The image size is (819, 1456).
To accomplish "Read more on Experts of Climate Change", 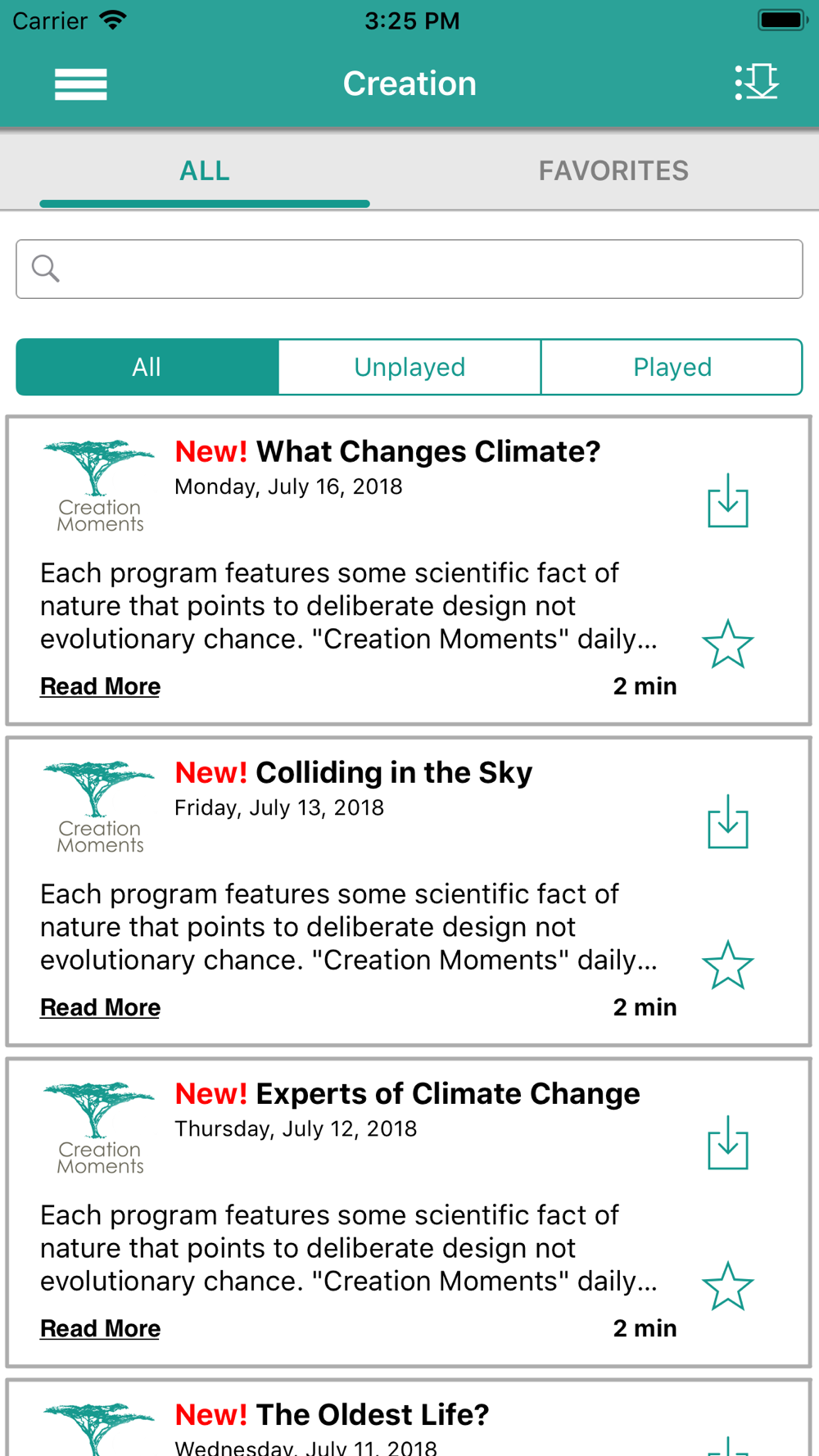I will (100, 1328).
